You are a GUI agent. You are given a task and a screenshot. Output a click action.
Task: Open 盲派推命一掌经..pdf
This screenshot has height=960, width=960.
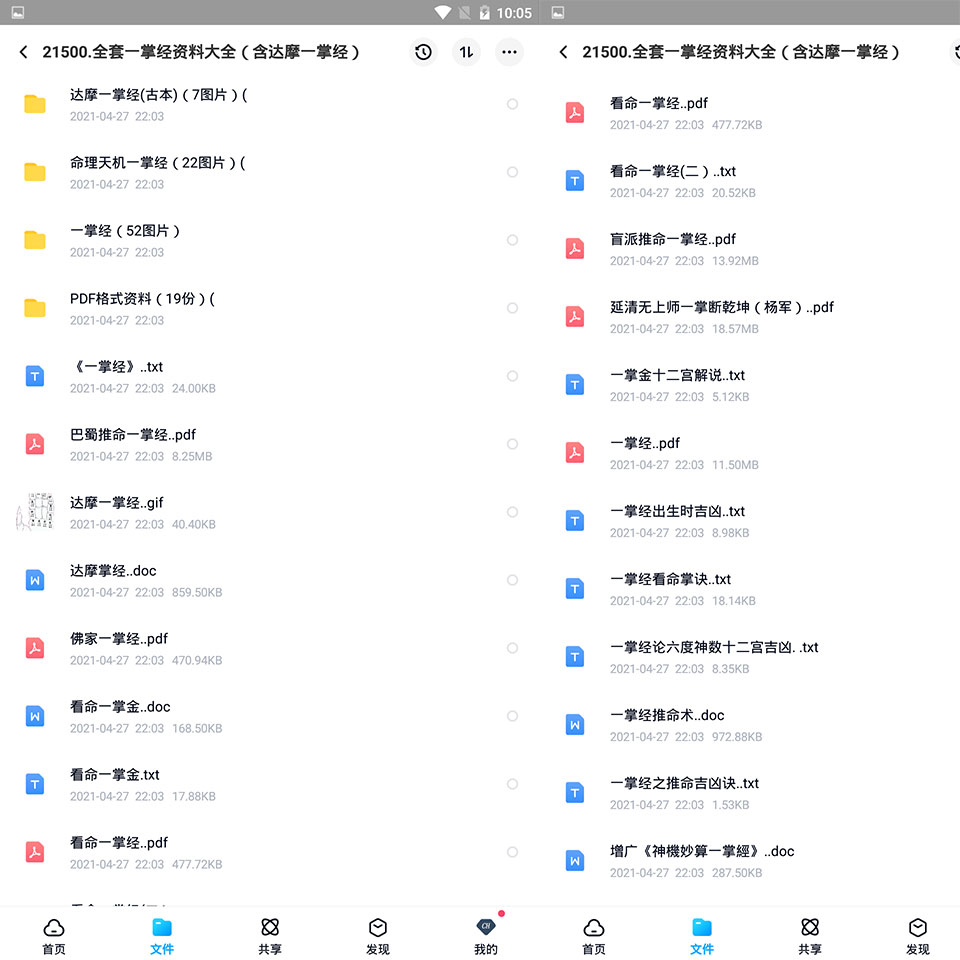750,249
